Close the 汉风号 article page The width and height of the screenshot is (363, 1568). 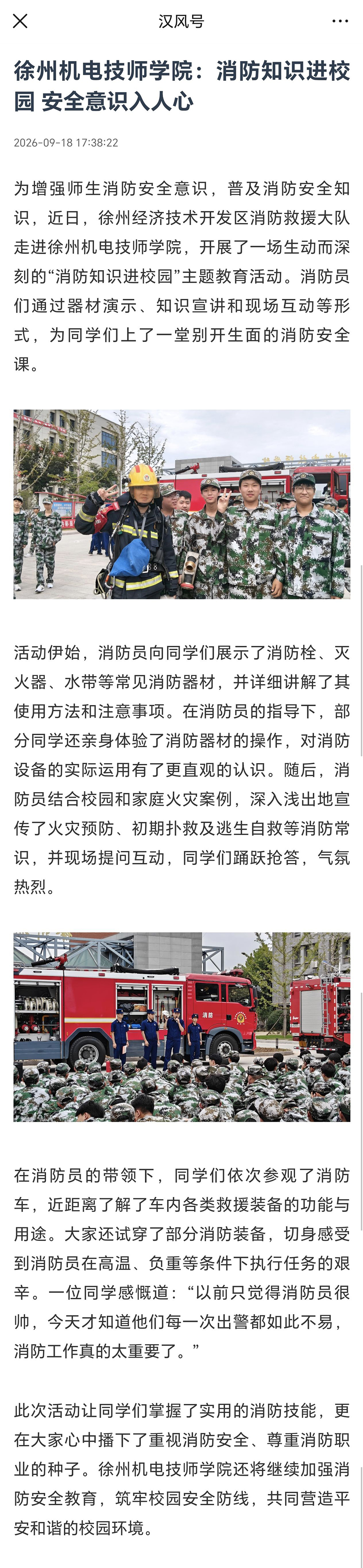point(20,21)
